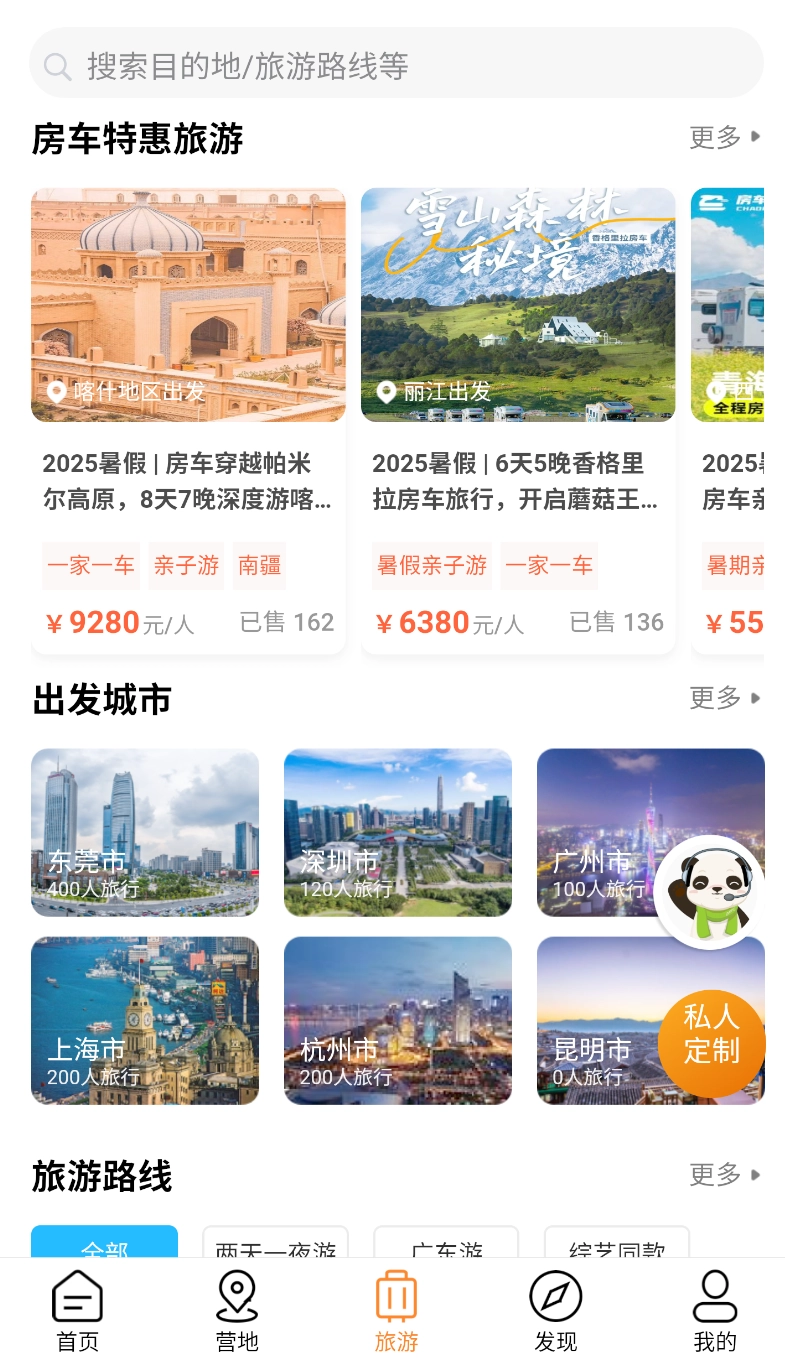The height and width of the screenshot is (1358, 785).
Task: Open 更多 beside 出发城市 section
Action: click(721, 699)
